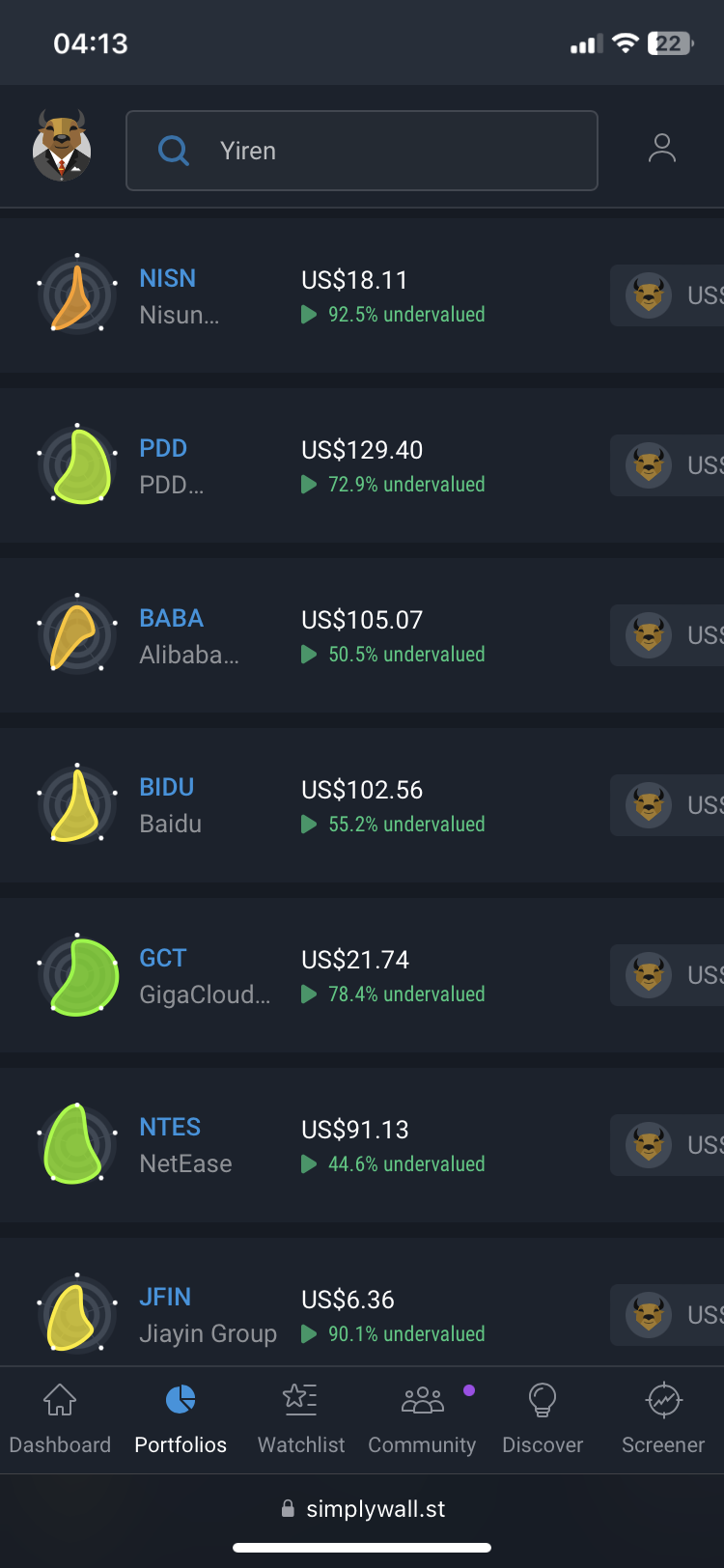Switch to the Dashboard tab
The height and width of the screenshot is (1568, 724).
pyautogui.click(x=60, y=1419)
